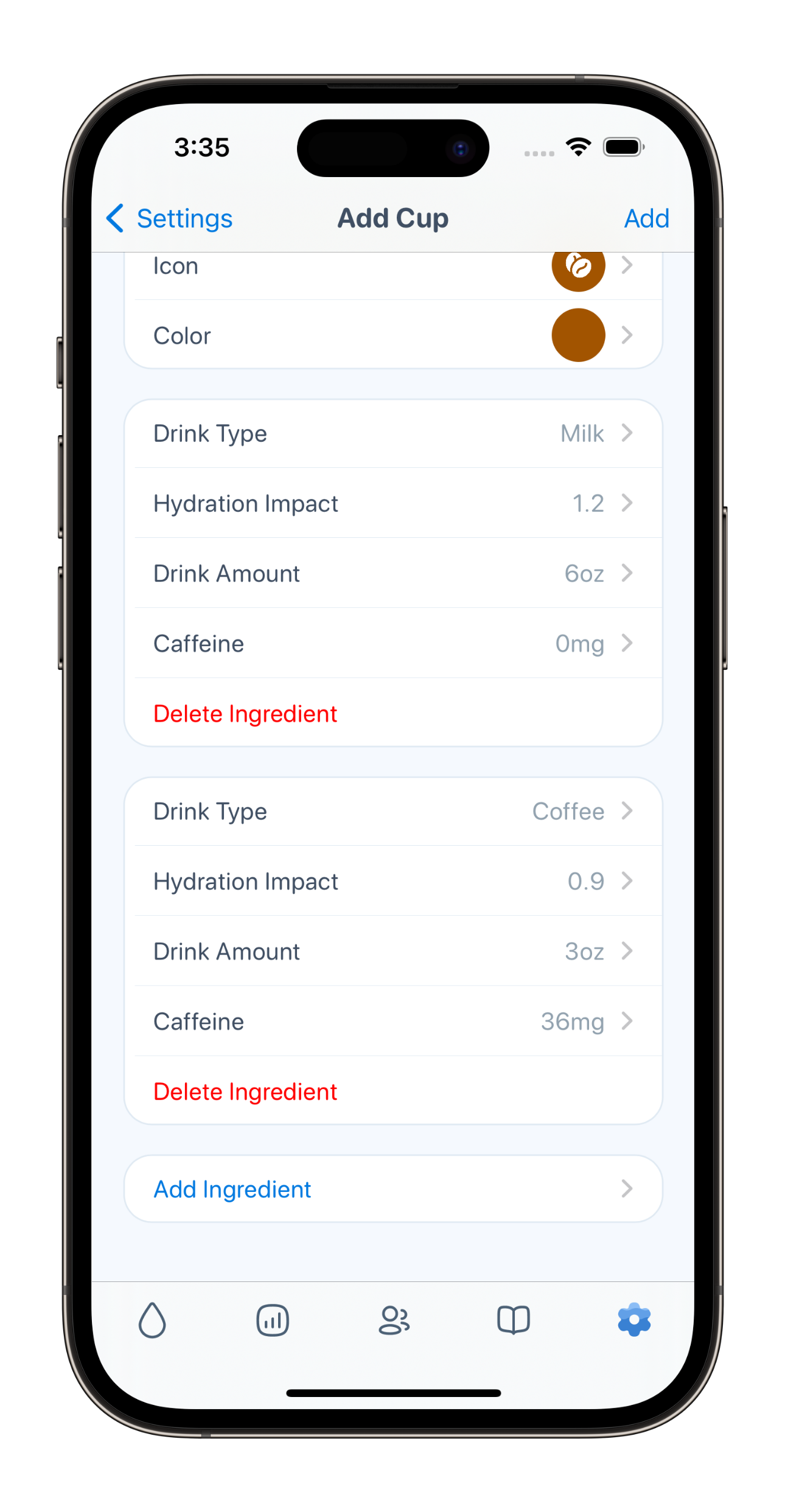Tap Add to save the cup
Viewport: 785px width, 1512px height.
(x=646, y=218)
